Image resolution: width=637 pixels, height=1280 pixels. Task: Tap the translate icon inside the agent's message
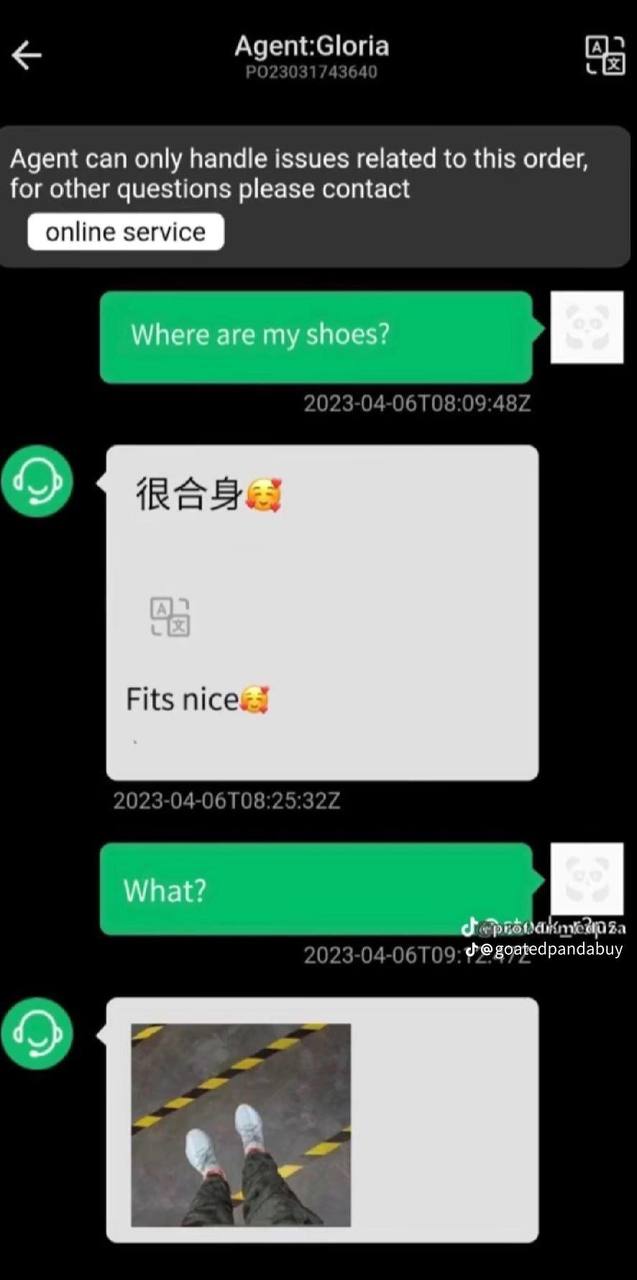pyautogui.click(x=170, y=617)
